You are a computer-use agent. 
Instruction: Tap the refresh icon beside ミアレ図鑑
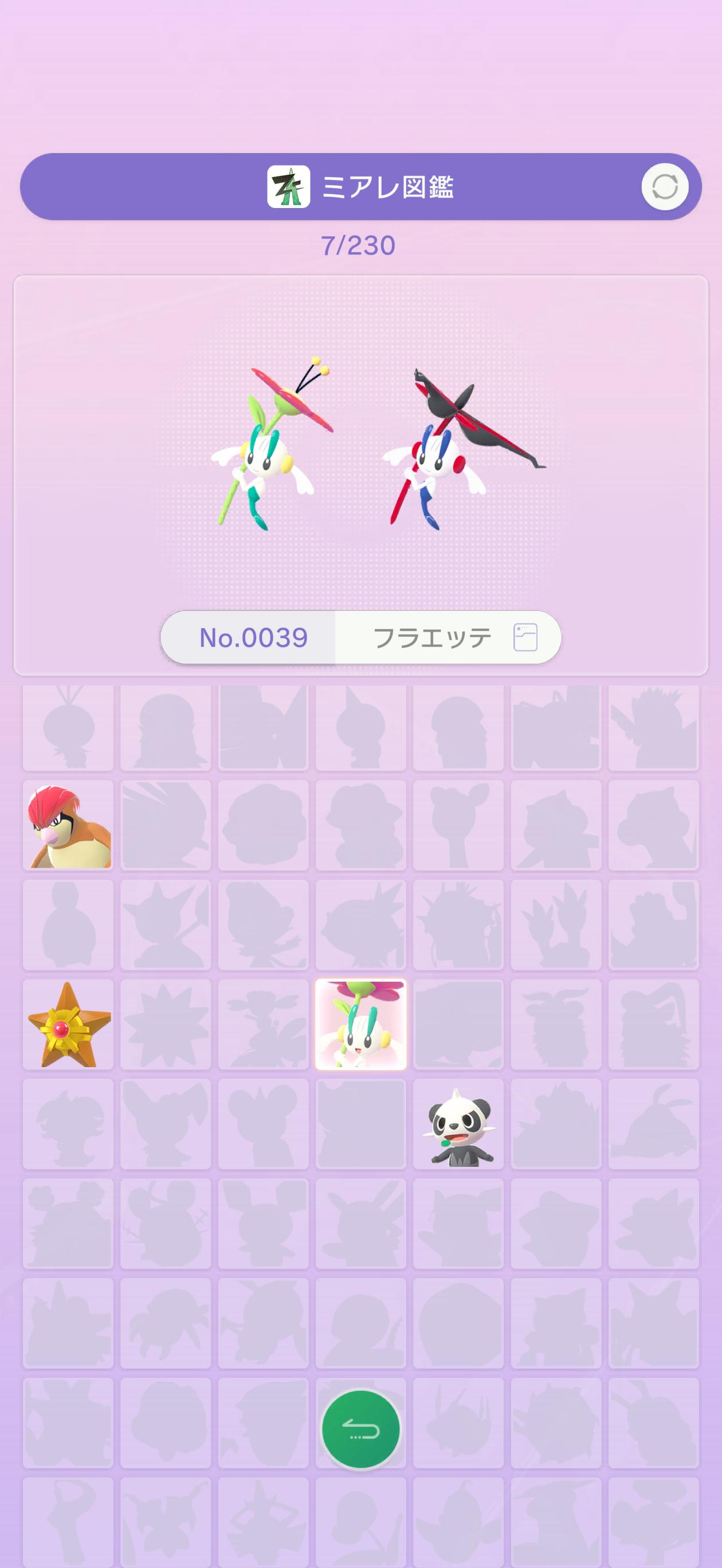664,187
